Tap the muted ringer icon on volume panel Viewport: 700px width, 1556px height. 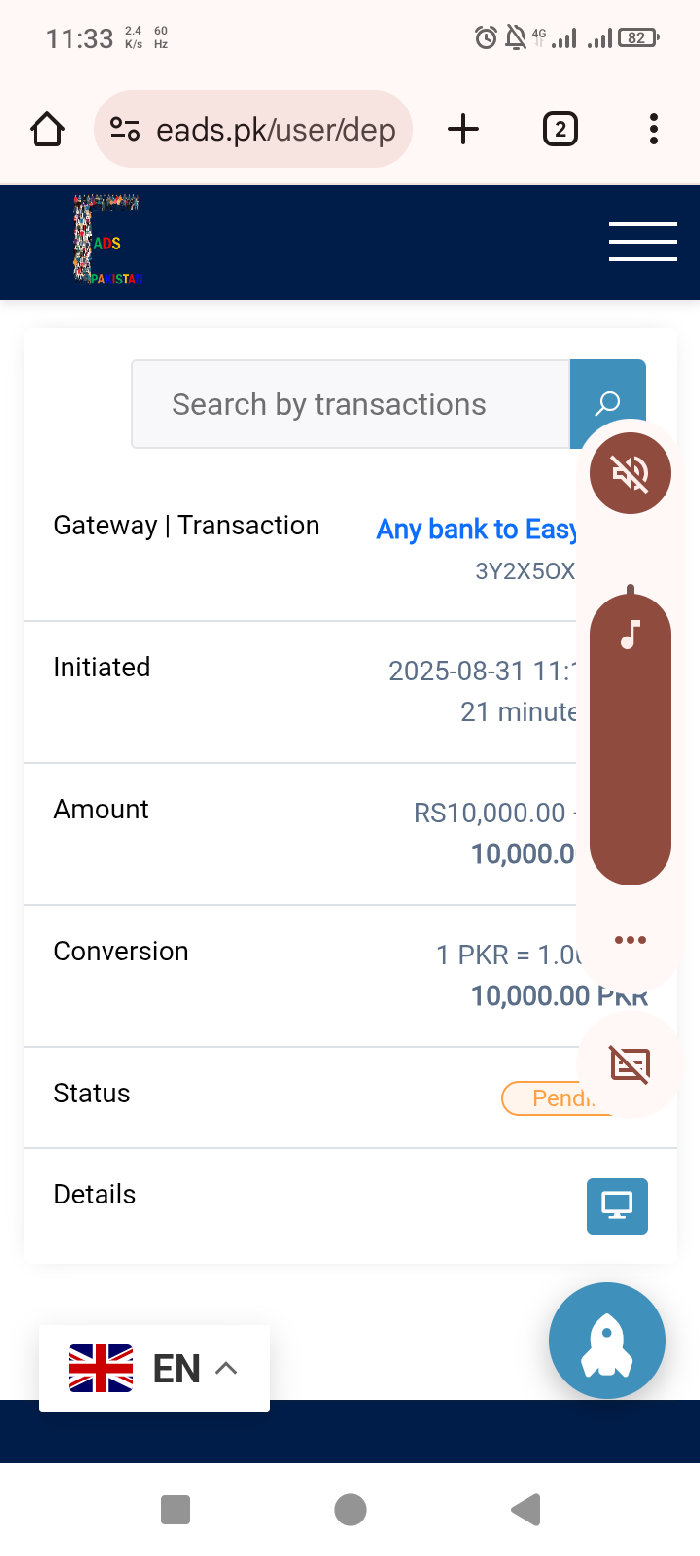tap(630, 473)
